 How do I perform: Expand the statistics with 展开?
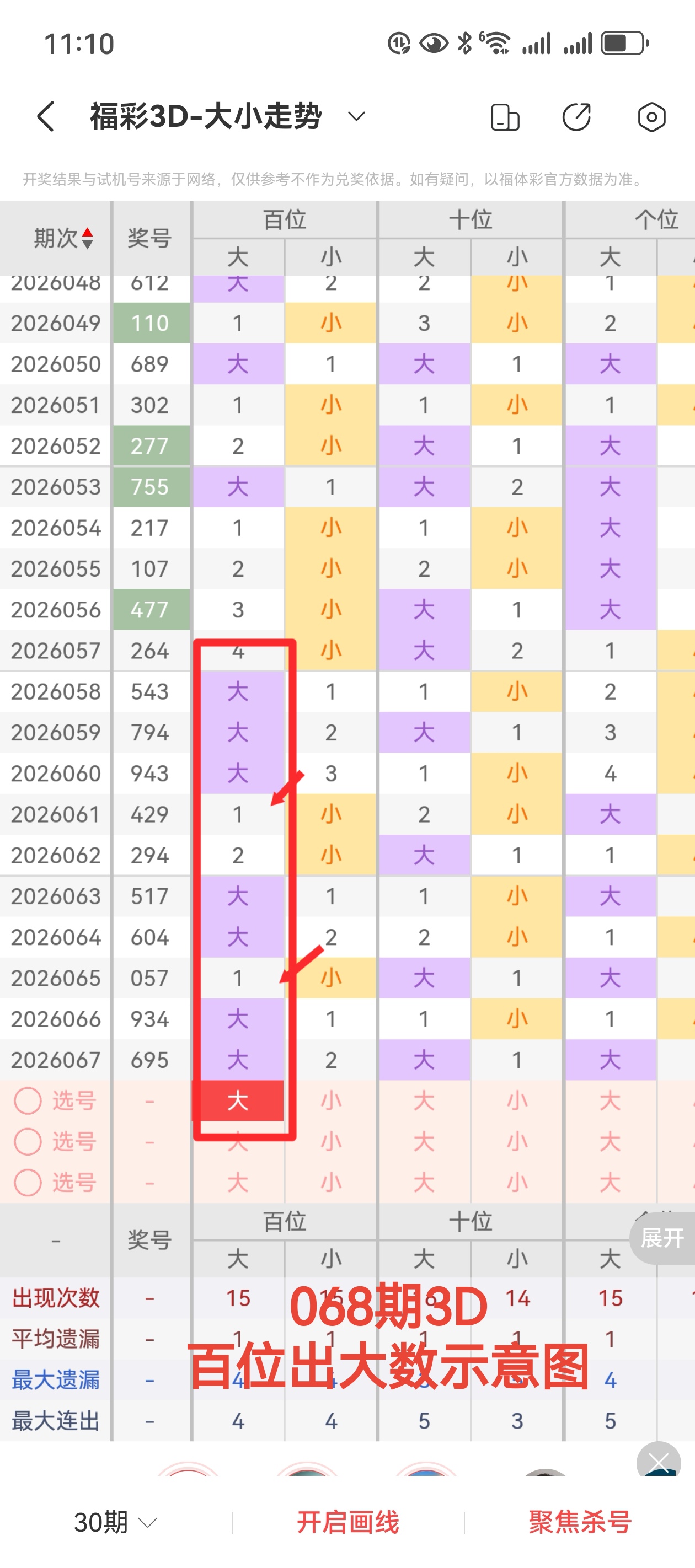(662, 1237)
